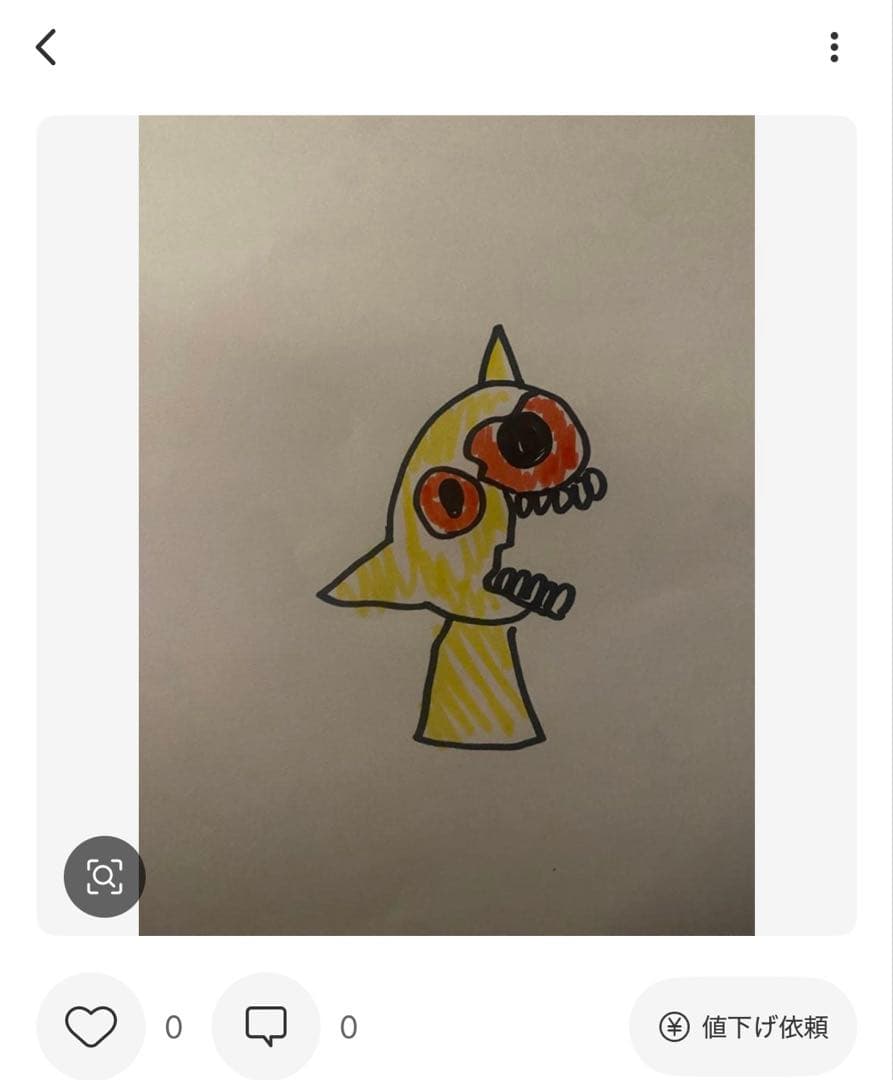Open comments via the speech bubble icon
This screenshot has width=893, height=1080.
pyautogui.click(x=265, y=1026)
